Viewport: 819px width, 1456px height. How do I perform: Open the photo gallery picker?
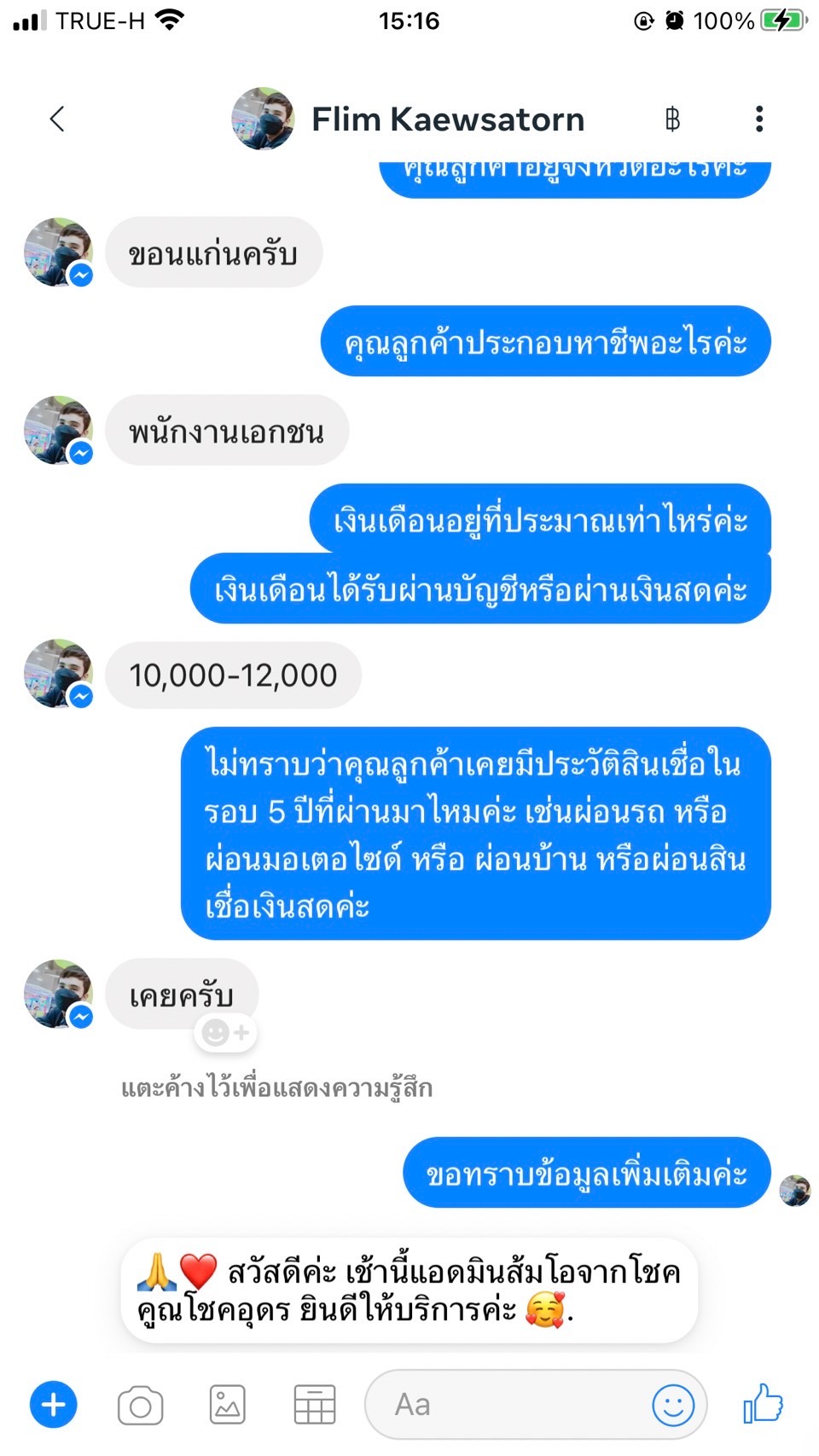(228, 1405)
